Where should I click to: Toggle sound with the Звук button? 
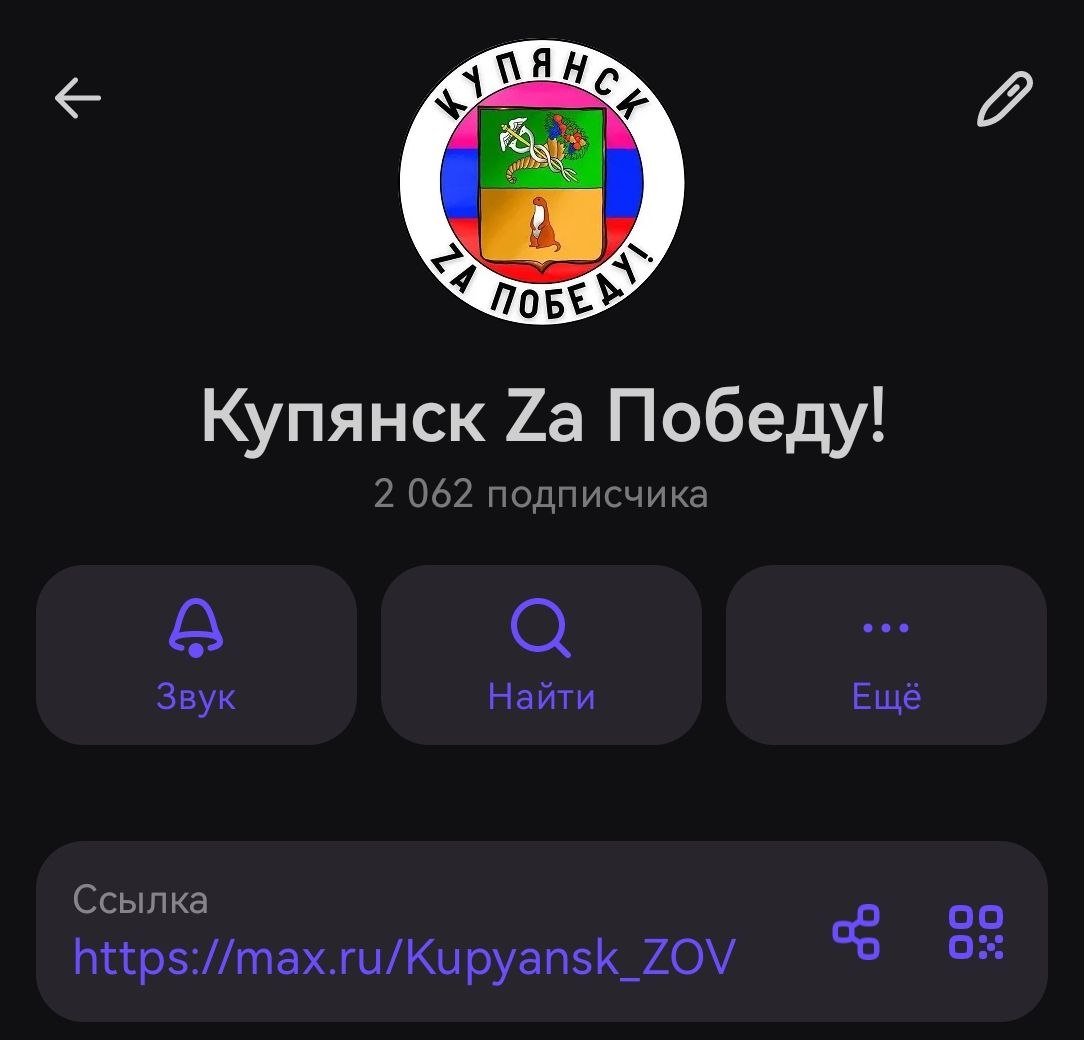click(196, 655)
